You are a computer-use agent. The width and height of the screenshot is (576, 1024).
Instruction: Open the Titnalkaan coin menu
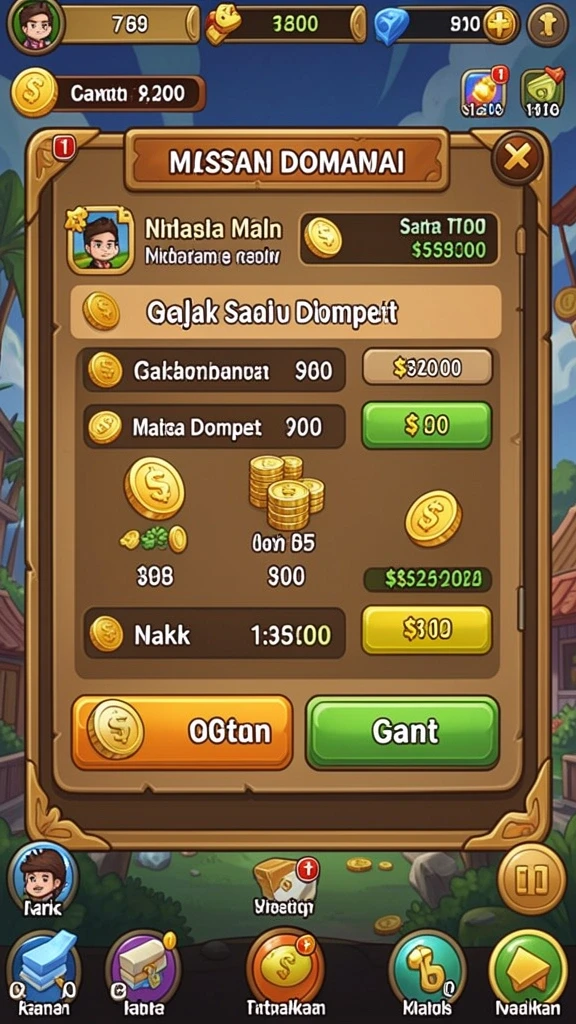pos(286,973)
